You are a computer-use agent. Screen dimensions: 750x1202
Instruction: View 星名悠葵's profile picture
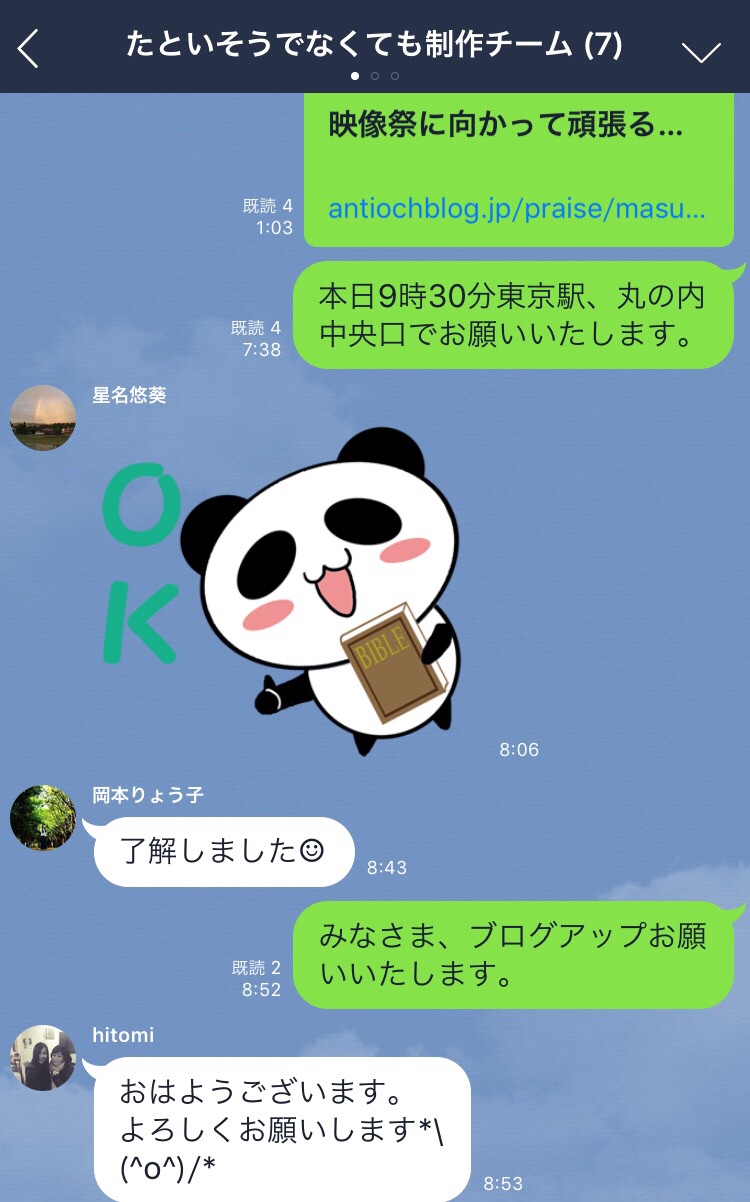pyautogui.click(x=43, y=417)
